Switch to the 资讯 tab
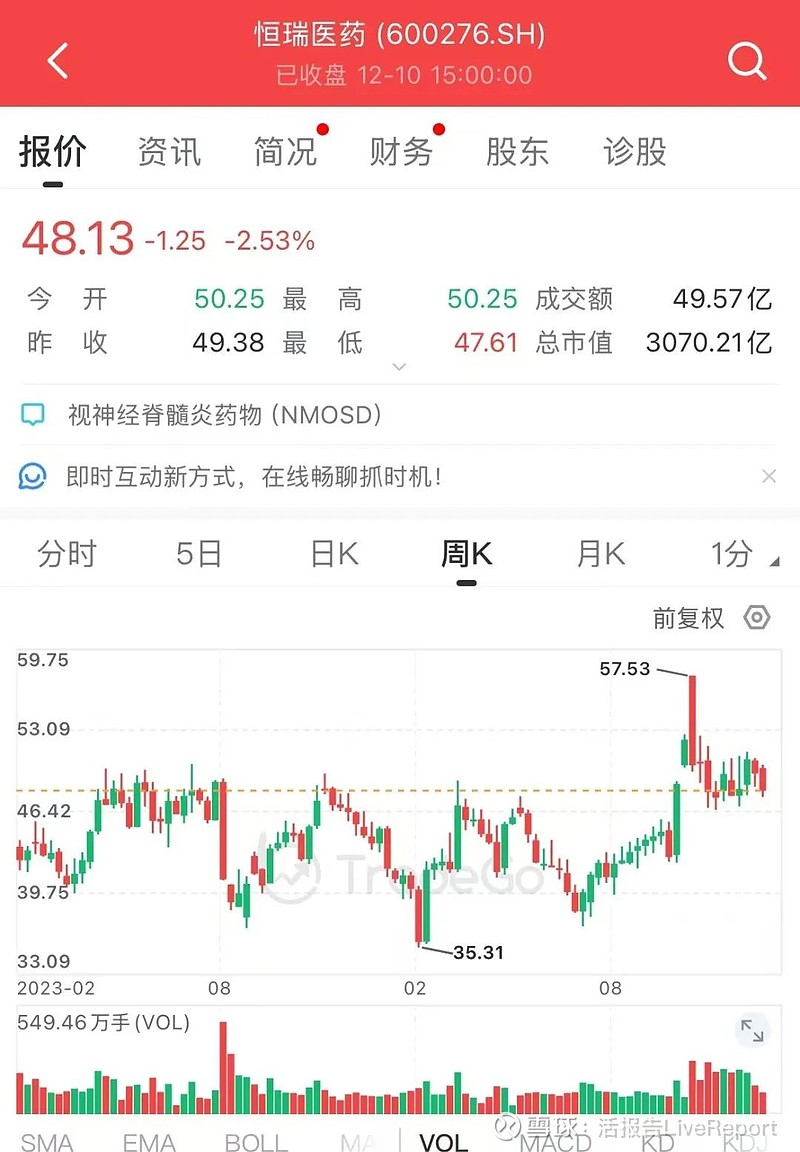Image resolution: width=800 pixels, height=1152 pixels. (x=168, y=152)
